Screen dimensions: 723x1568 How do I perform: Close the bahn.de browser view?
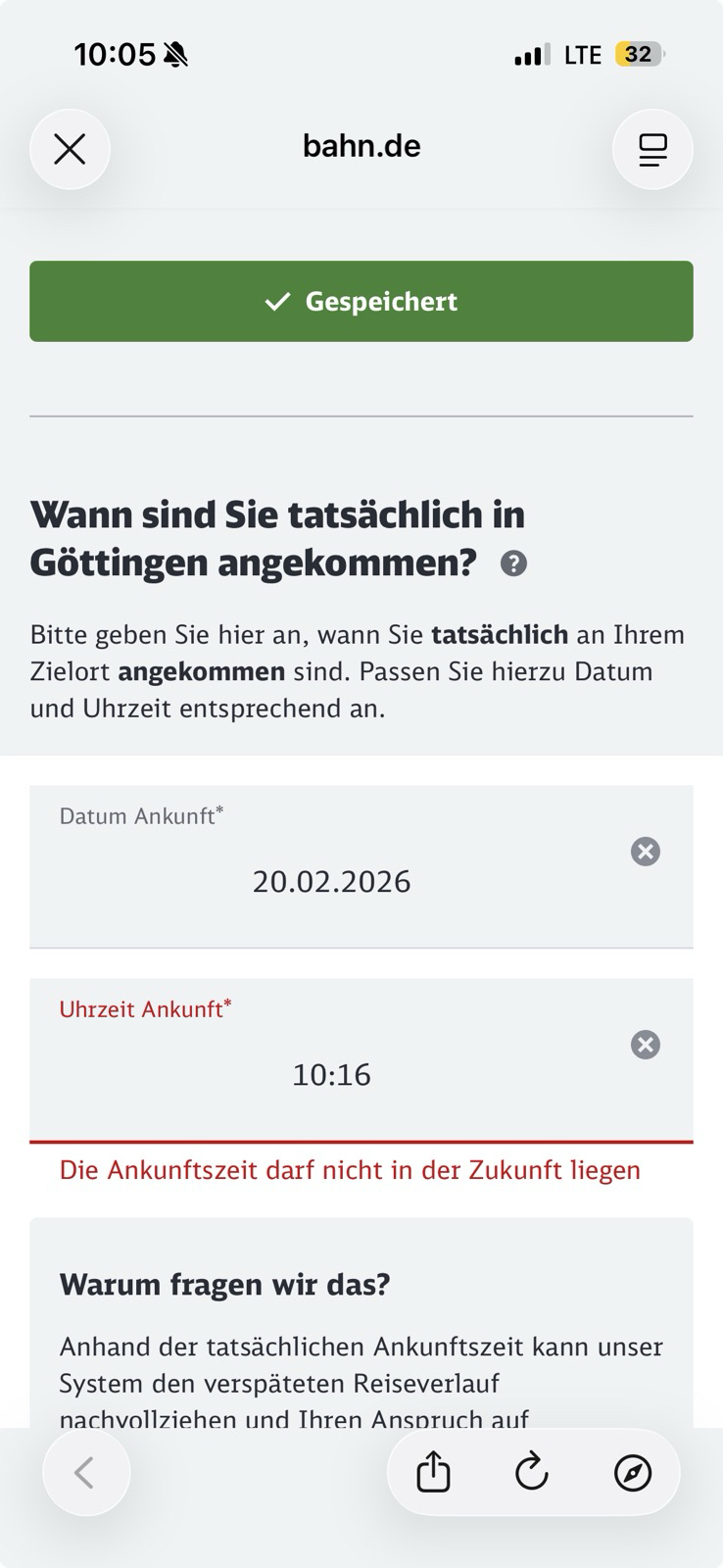click(x=70, y=149)
